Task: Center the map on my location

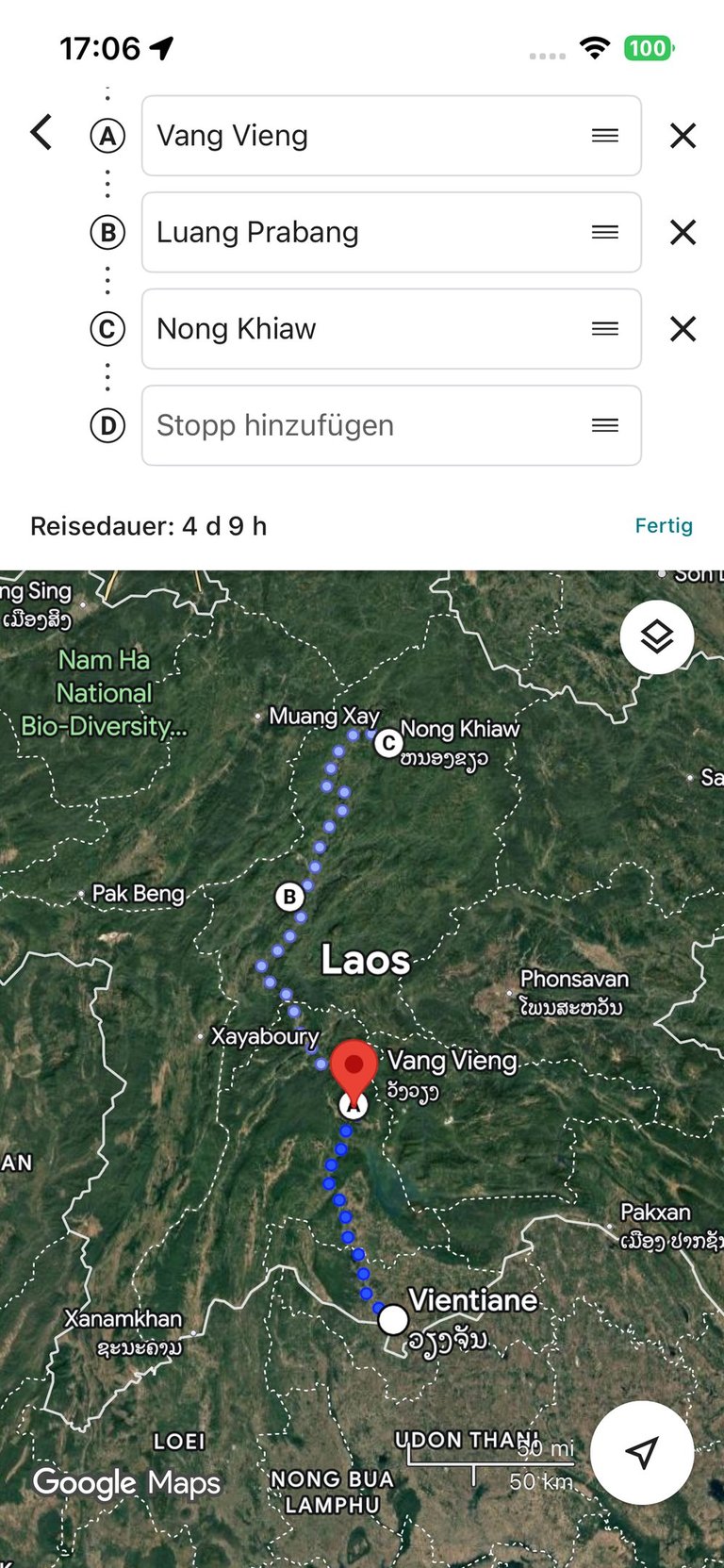Action: tap(642, 1452)
